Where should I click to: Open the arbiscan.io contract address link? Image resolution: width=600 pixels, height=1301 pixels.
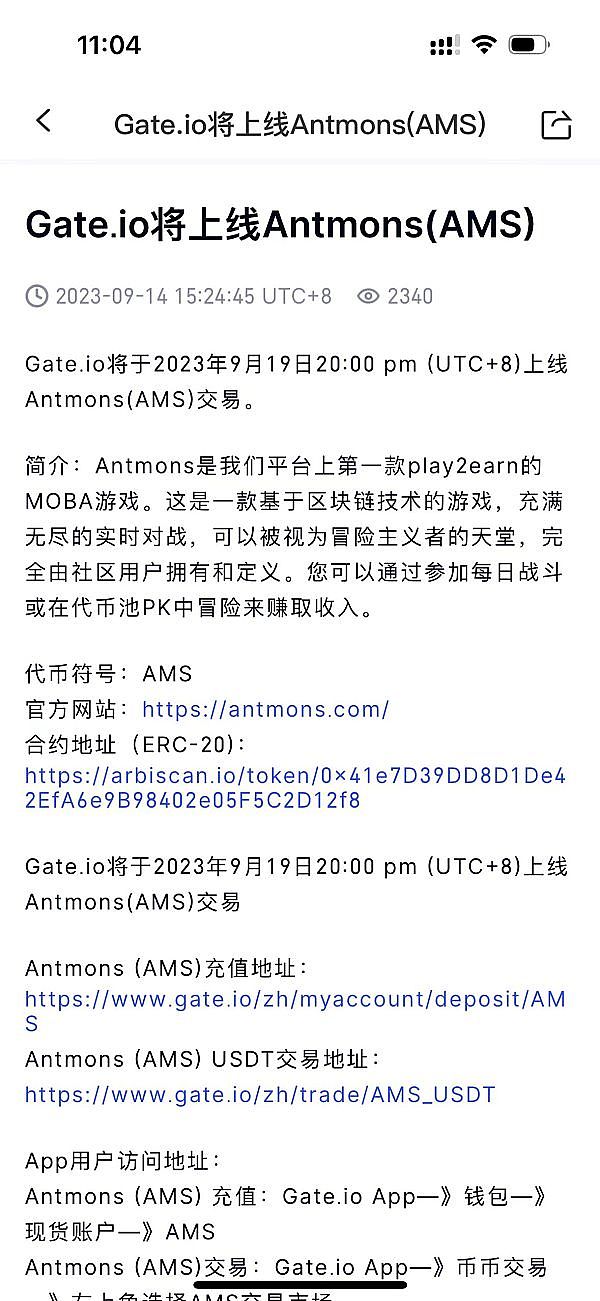pos(295,788)
